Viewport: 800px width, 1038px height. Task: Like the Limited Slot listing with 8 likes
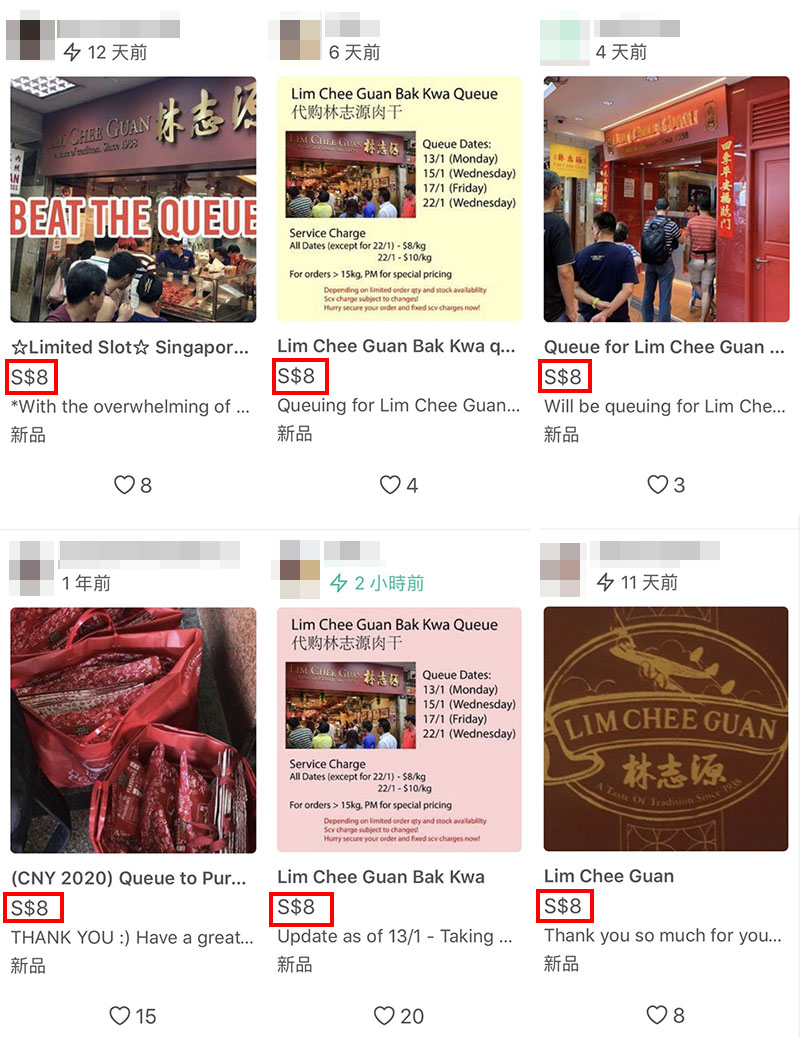124,485
